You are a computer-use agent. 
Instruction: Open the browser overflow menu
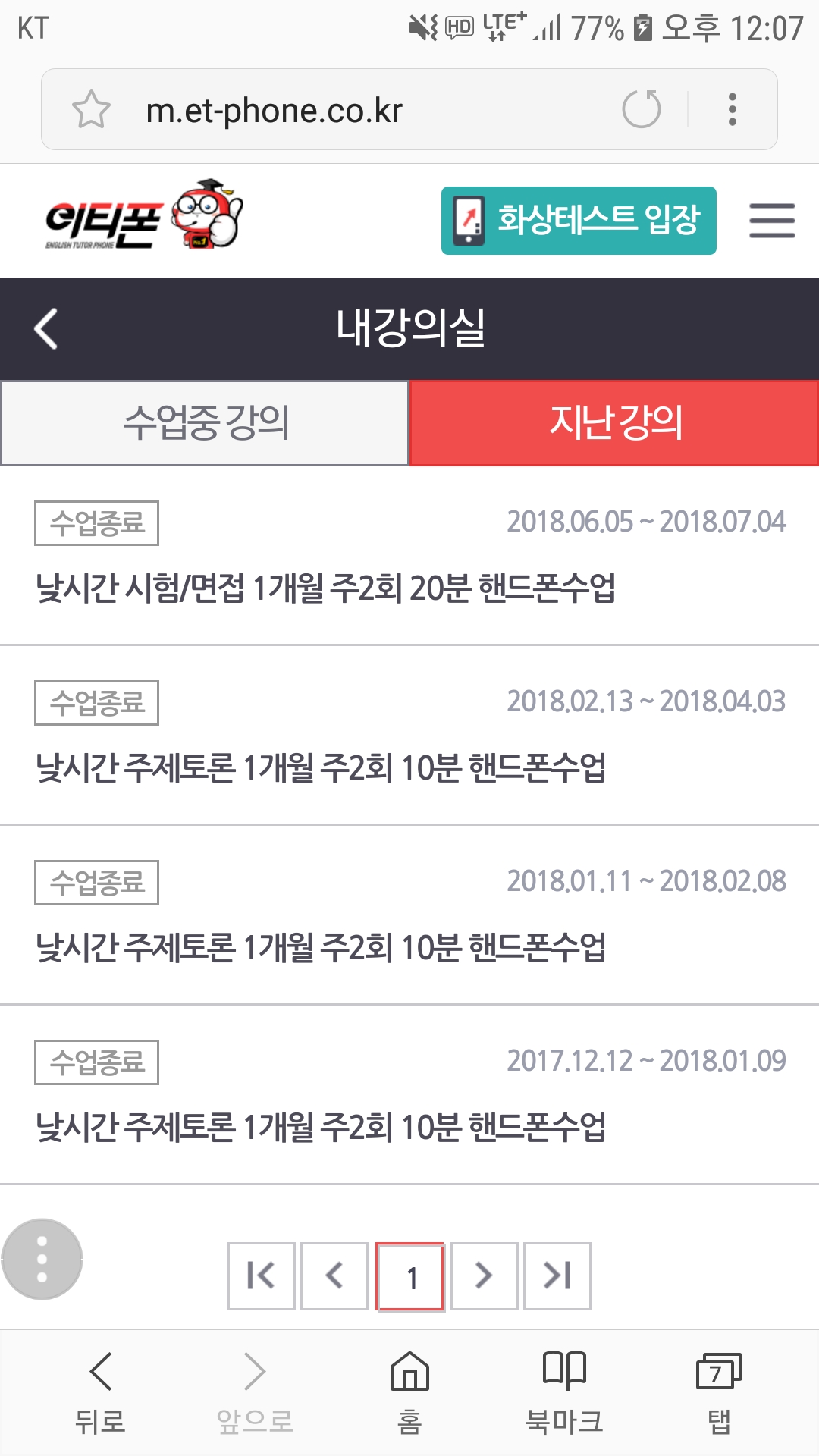point(732,109)
